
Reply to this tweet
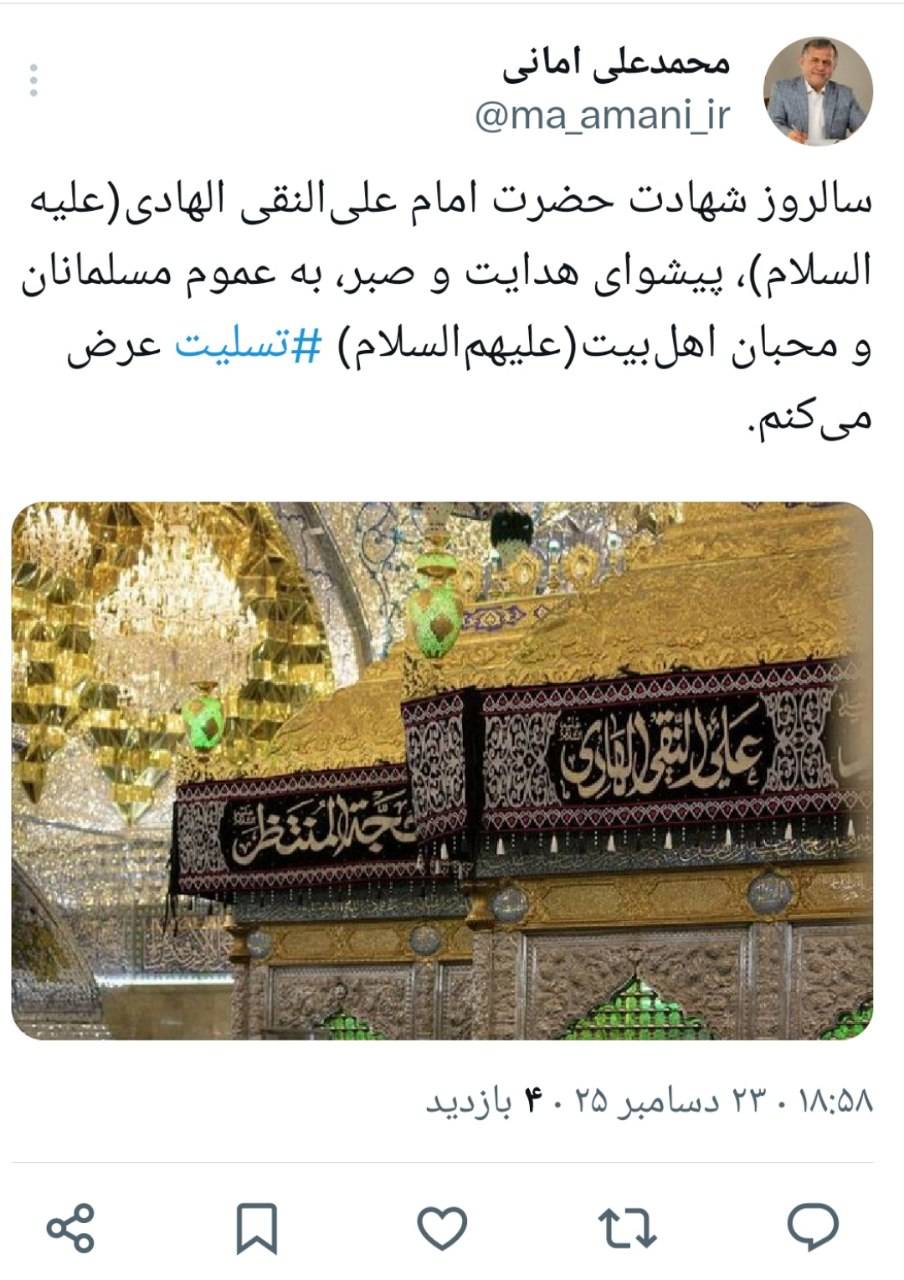pyautogui.click(x=813, y=1226)
